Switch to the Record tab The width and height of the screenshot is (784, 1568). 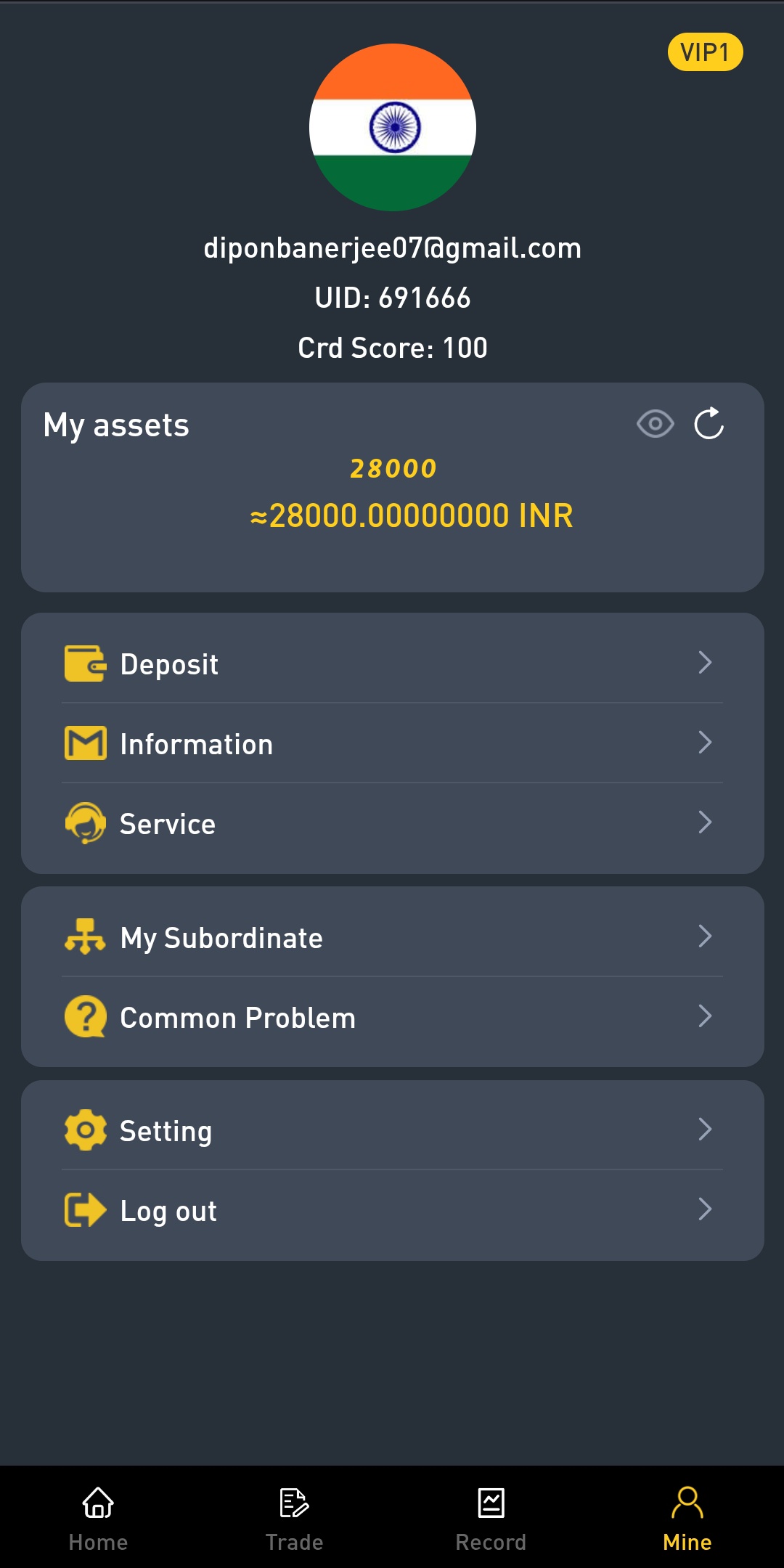(491, 1517)
